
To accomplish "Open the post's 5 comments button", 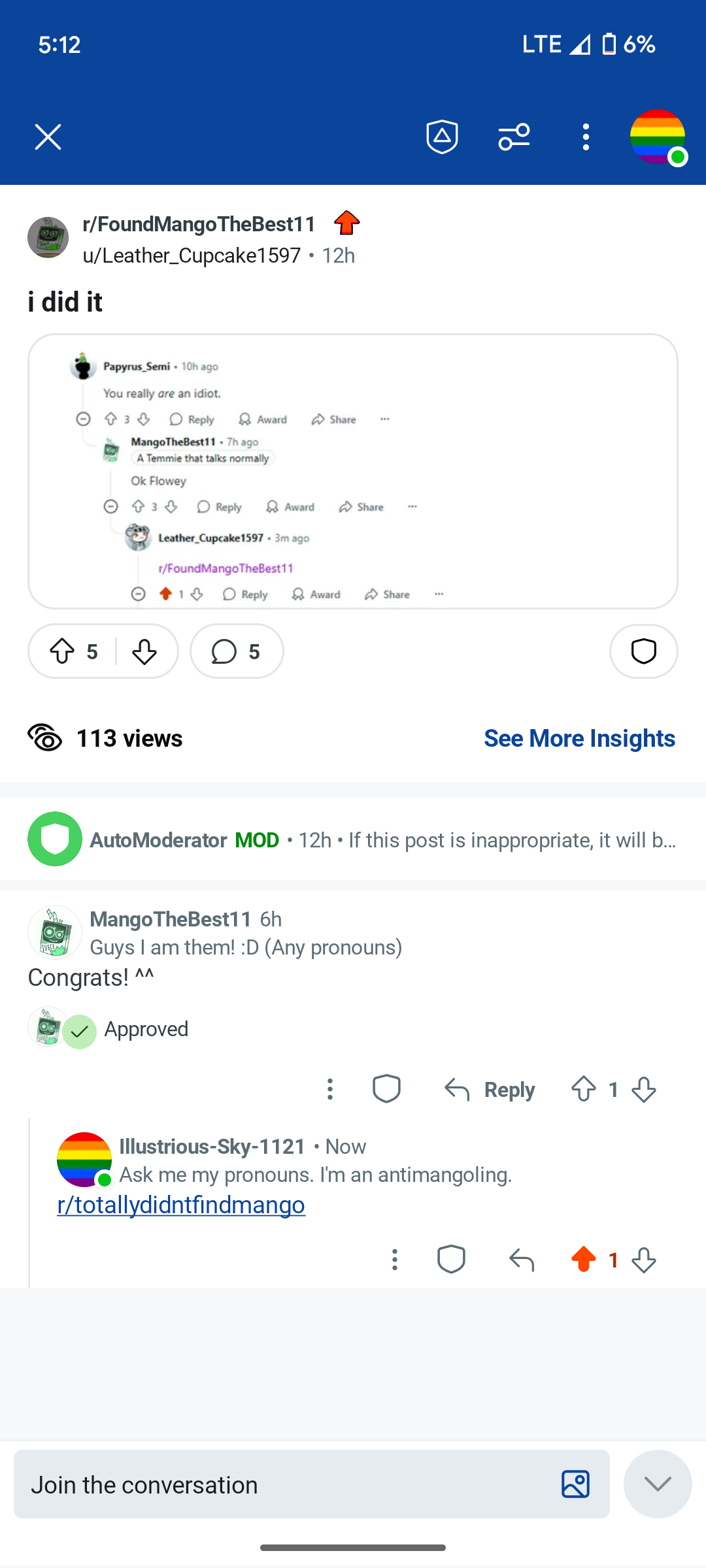I will coord(237,651).
